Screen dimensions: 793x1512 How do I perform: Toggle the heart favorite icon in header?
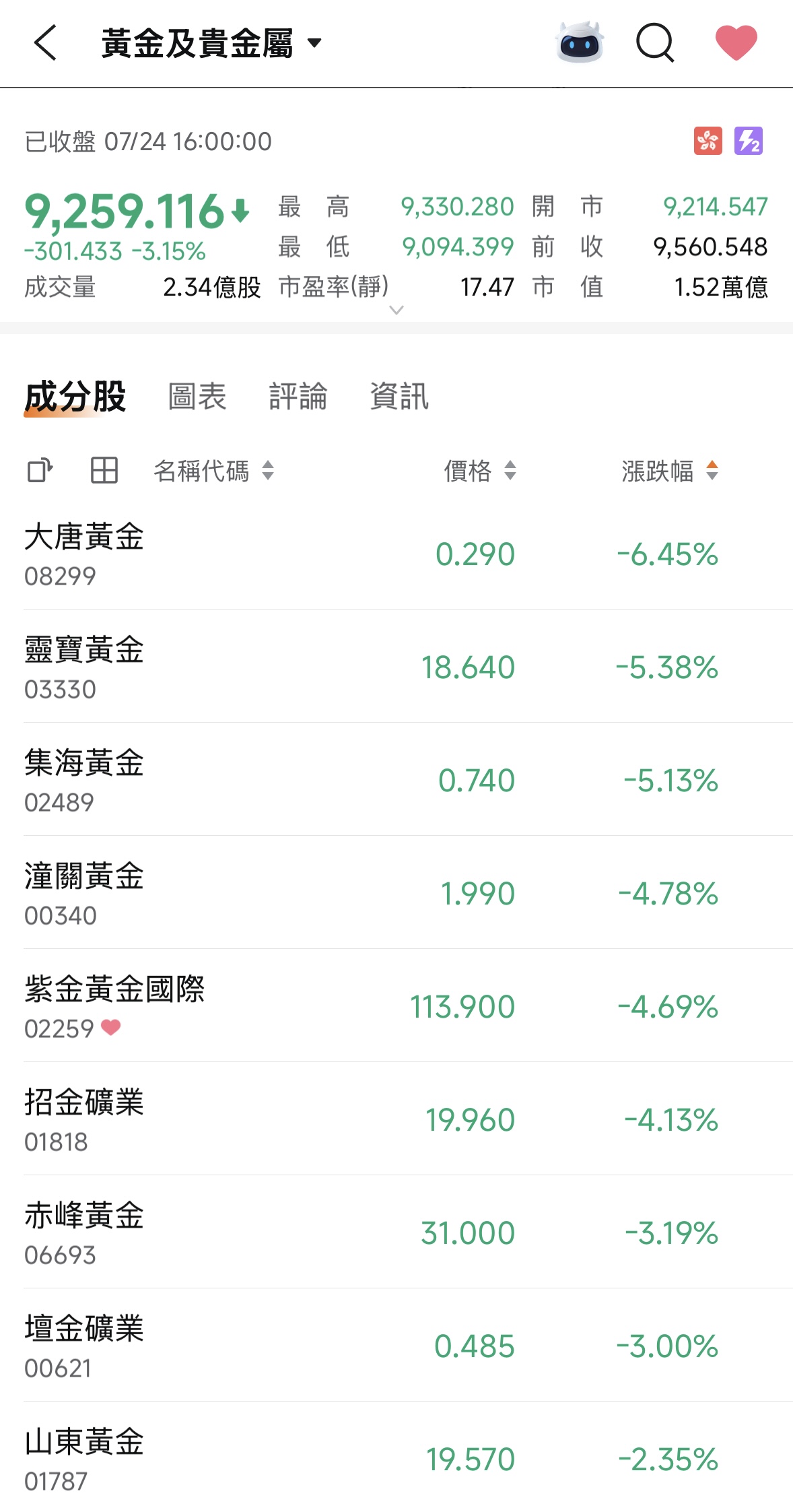736,42
